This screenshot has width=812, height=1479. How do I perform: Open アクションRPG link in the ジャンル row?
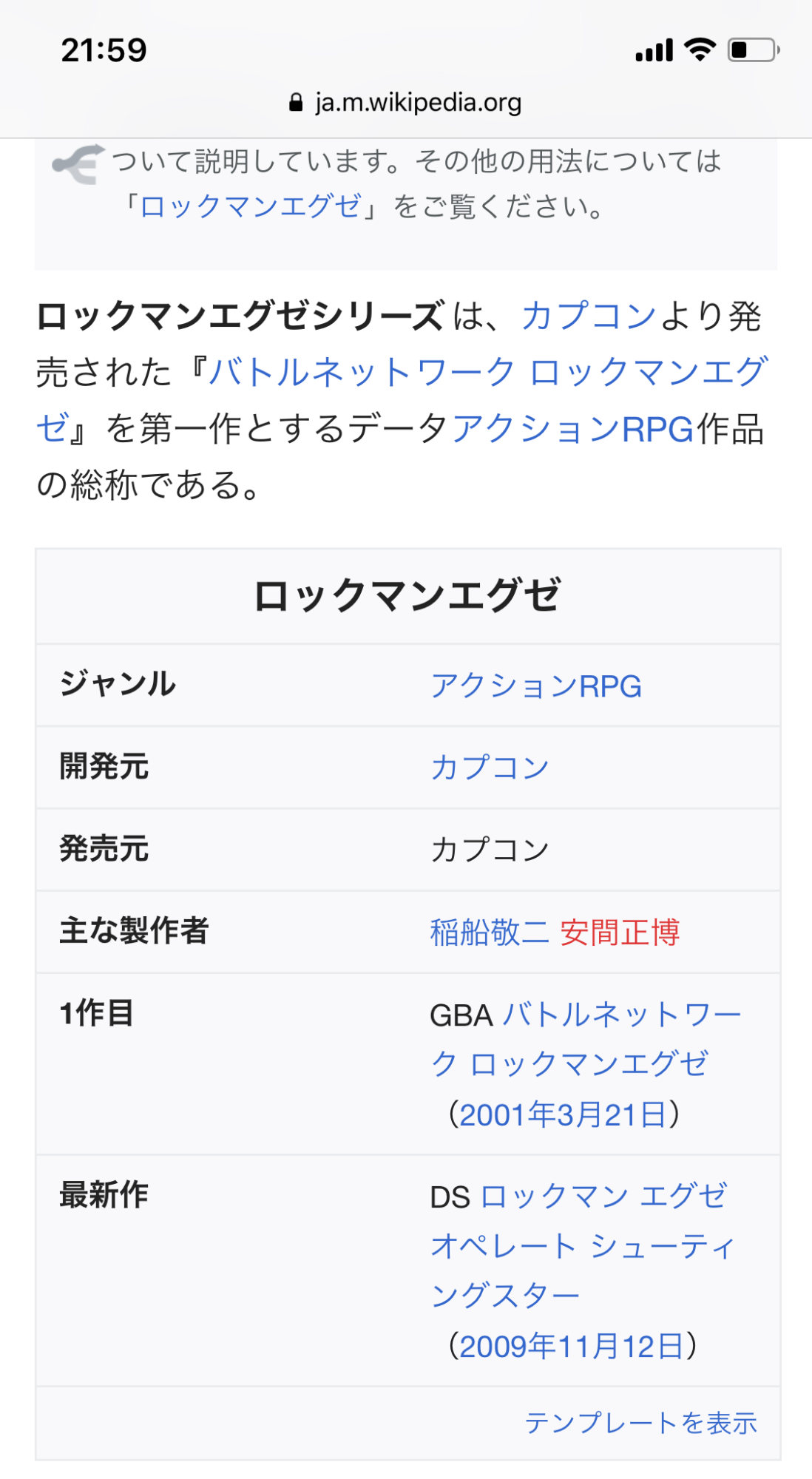(535, 686)
